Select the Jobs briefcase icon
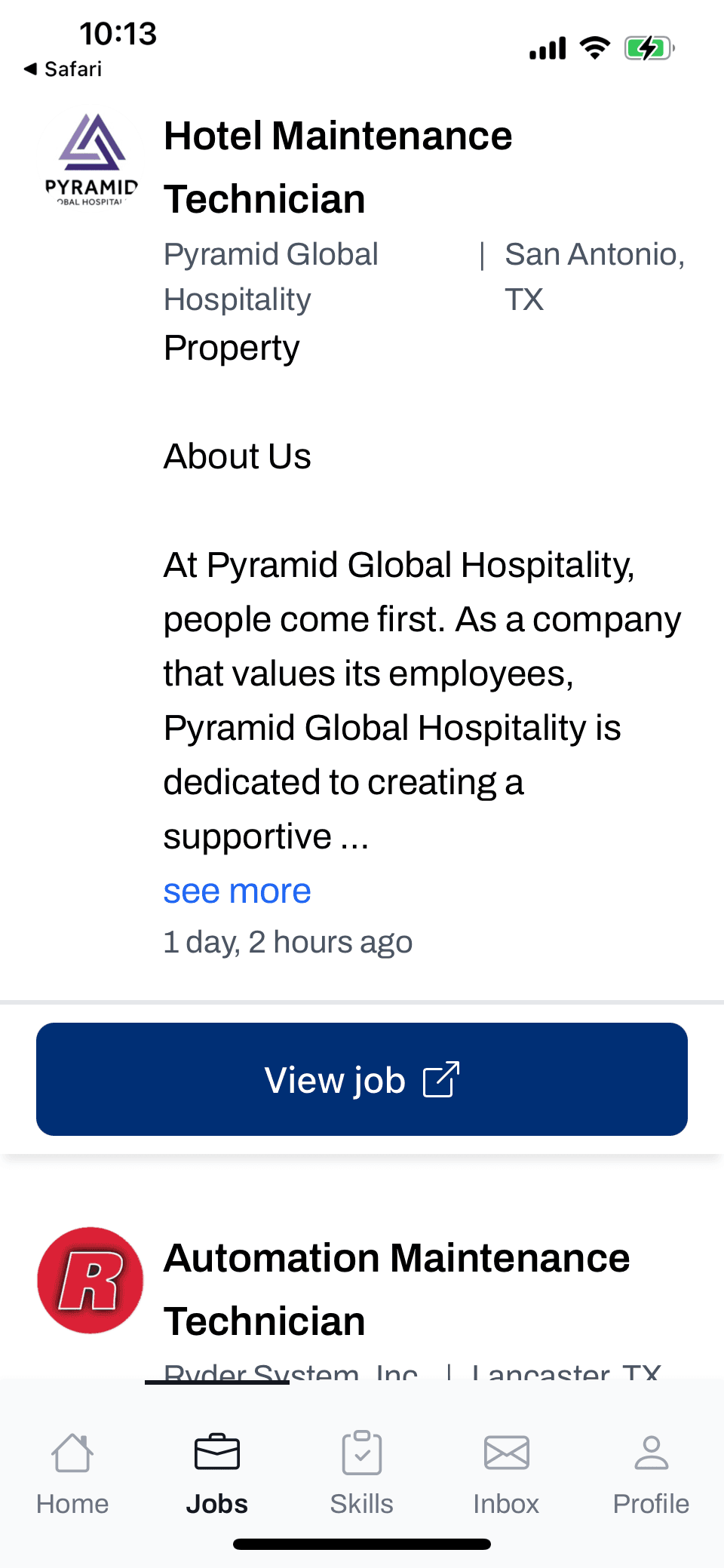 (216, 1452)
